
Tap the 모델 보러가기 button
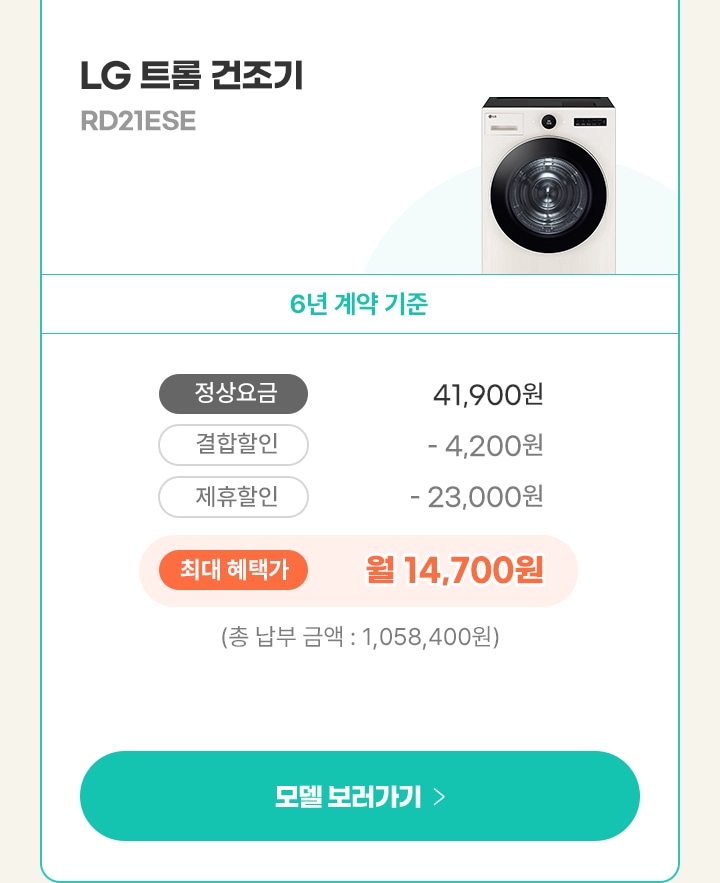360,796
